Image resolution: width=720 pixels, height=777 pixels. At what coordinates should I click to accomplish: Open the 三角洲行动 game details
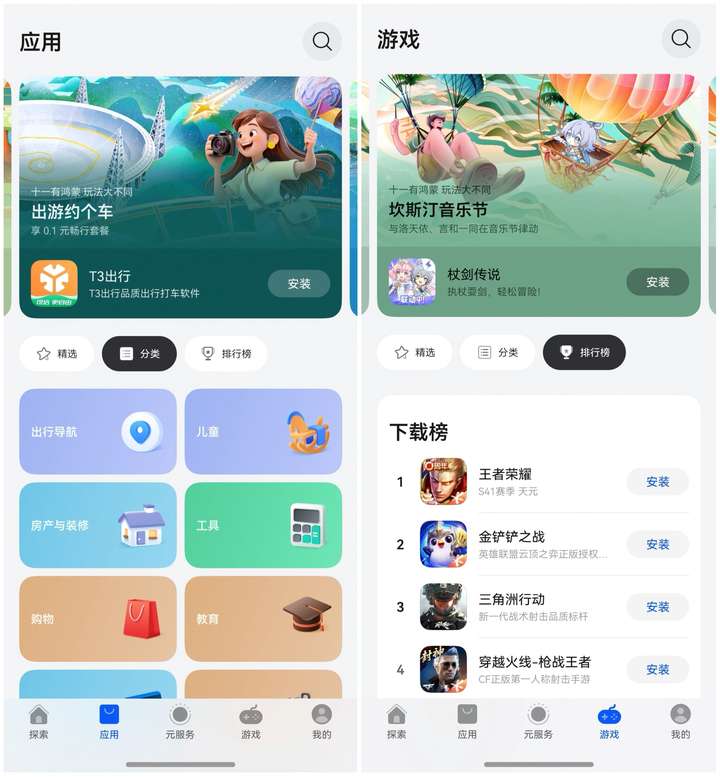tap(512, 606)
